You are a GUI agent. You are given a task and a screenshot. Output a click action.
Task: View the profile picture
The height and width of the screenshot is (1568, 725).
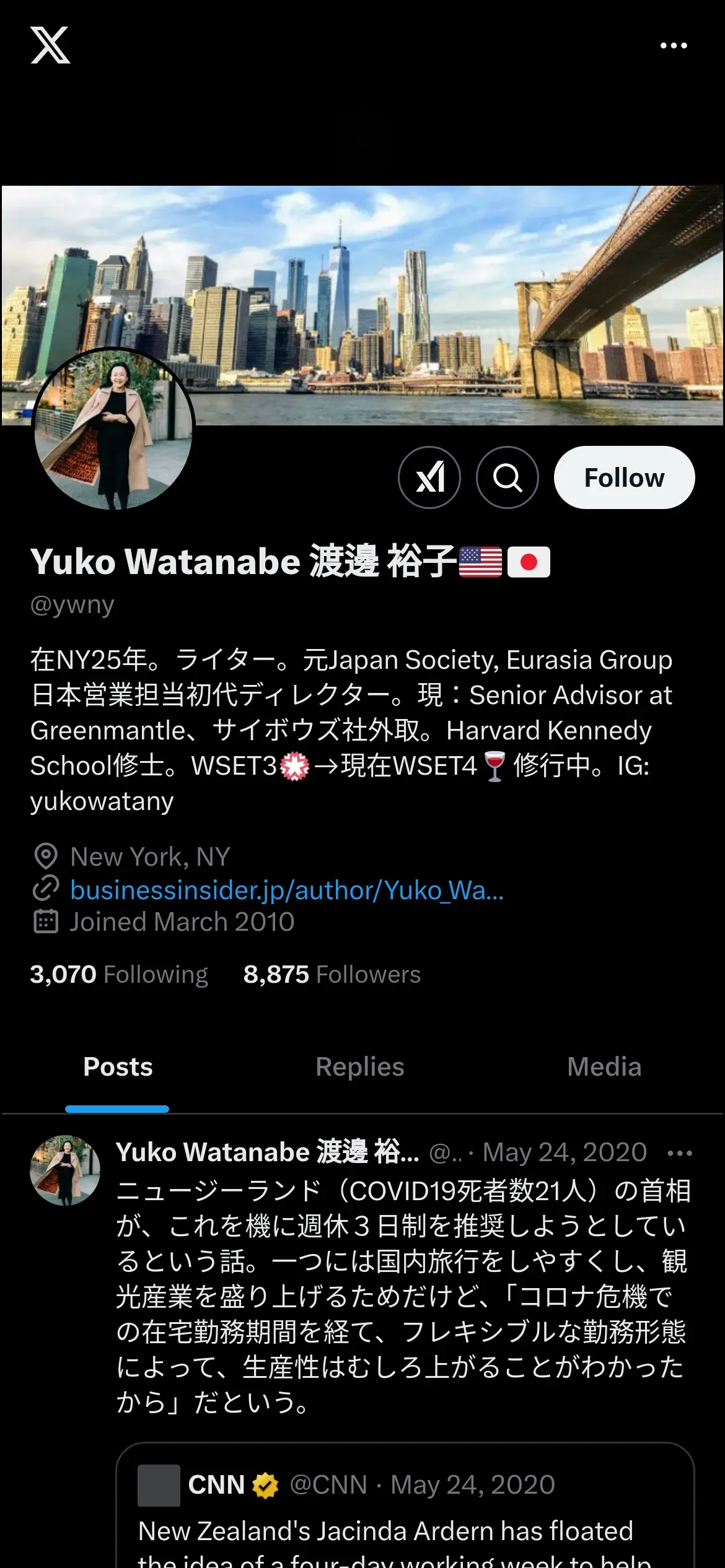113,429
